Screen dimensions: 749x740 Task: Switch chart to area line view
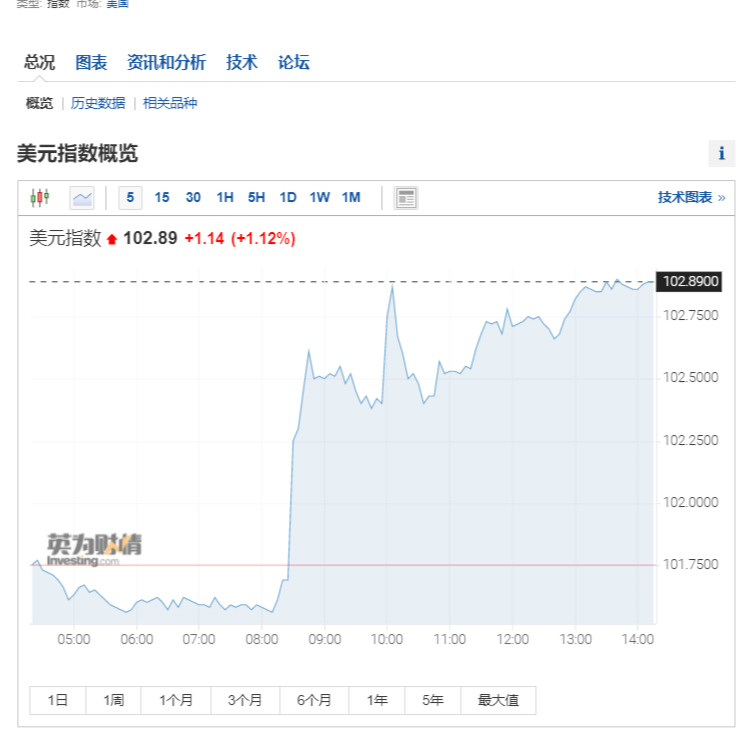coord(82,197)
